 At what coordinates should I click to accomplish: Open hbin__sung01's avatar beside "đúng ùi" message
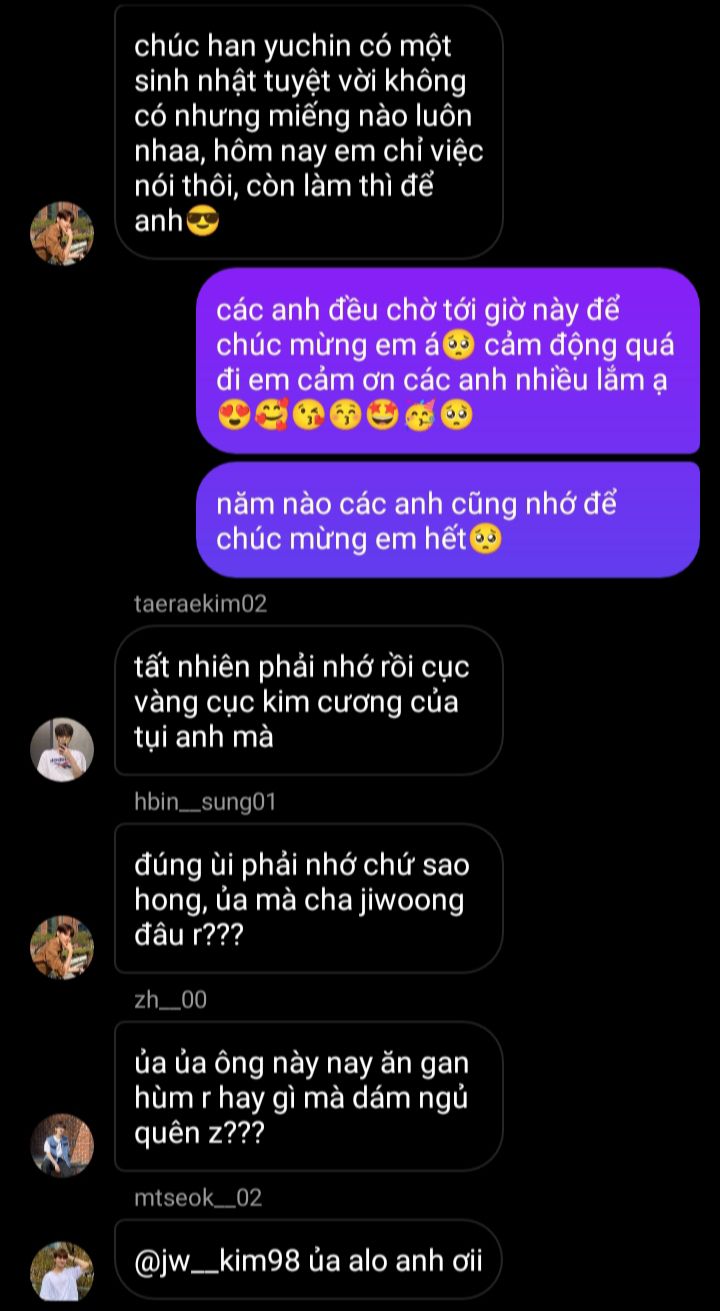(x=62, y=947)
